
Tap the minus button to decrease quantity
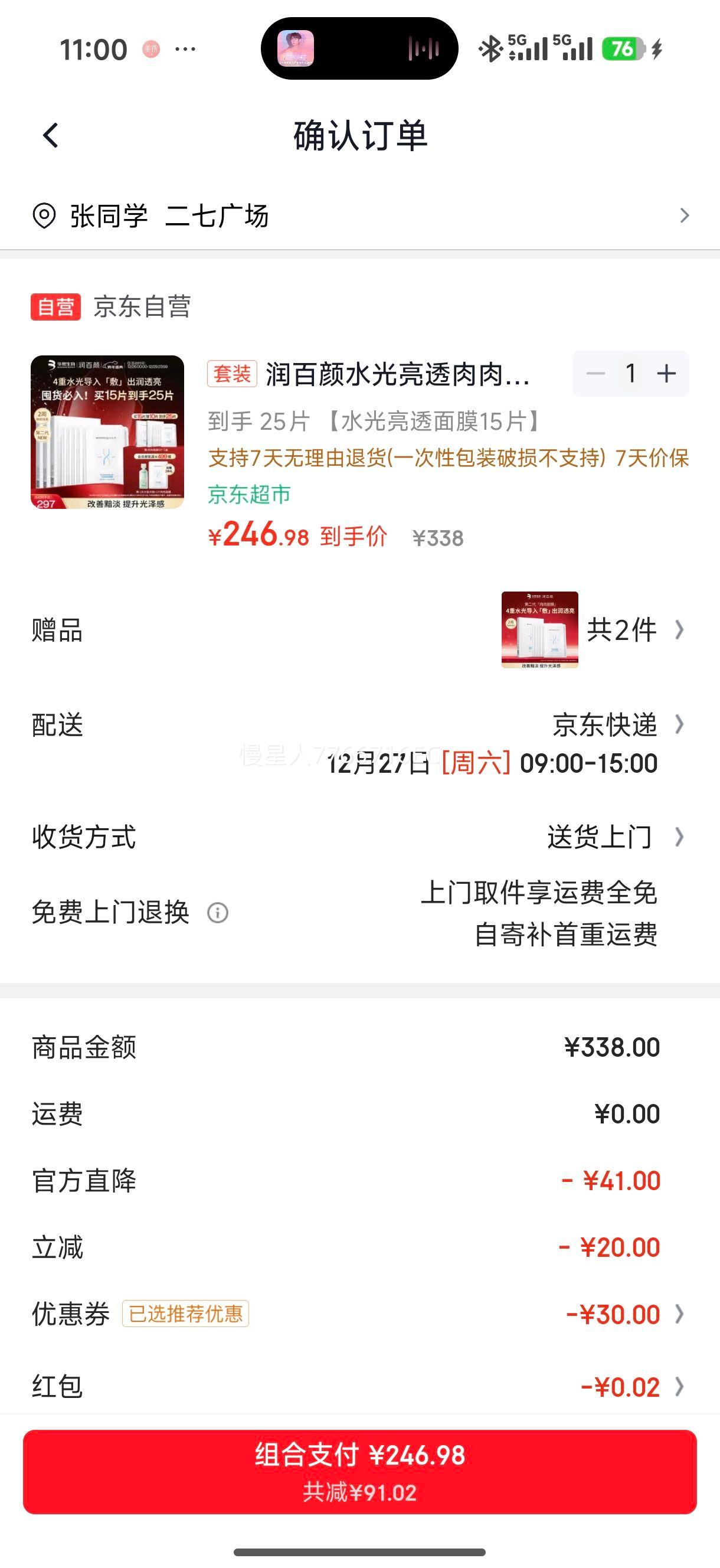(x=595, y=374)
